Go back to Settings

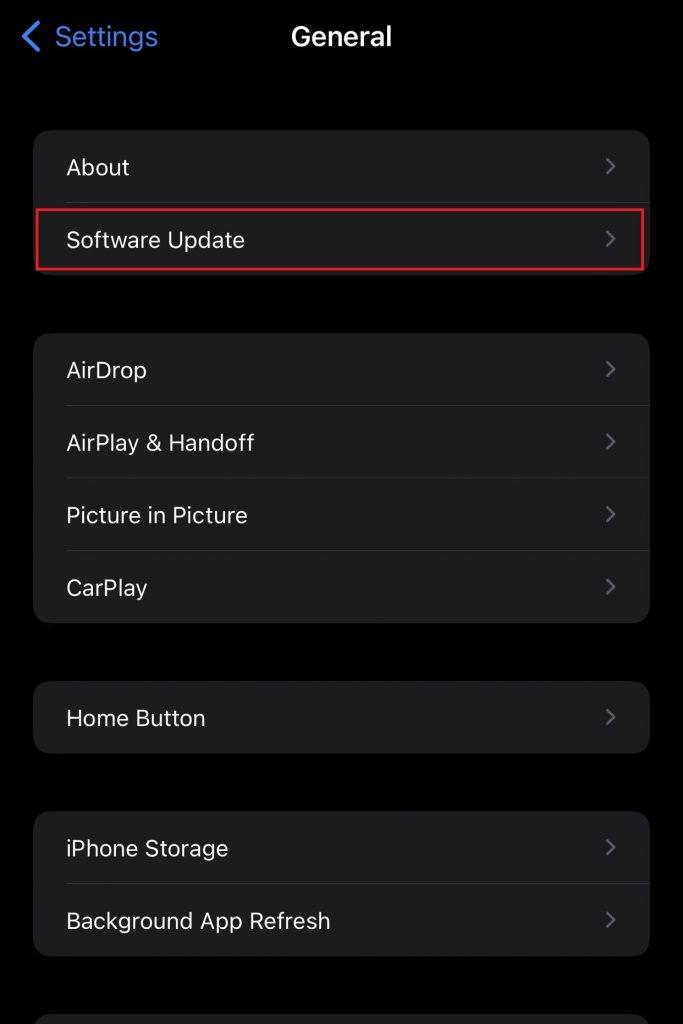coord(90,38)
